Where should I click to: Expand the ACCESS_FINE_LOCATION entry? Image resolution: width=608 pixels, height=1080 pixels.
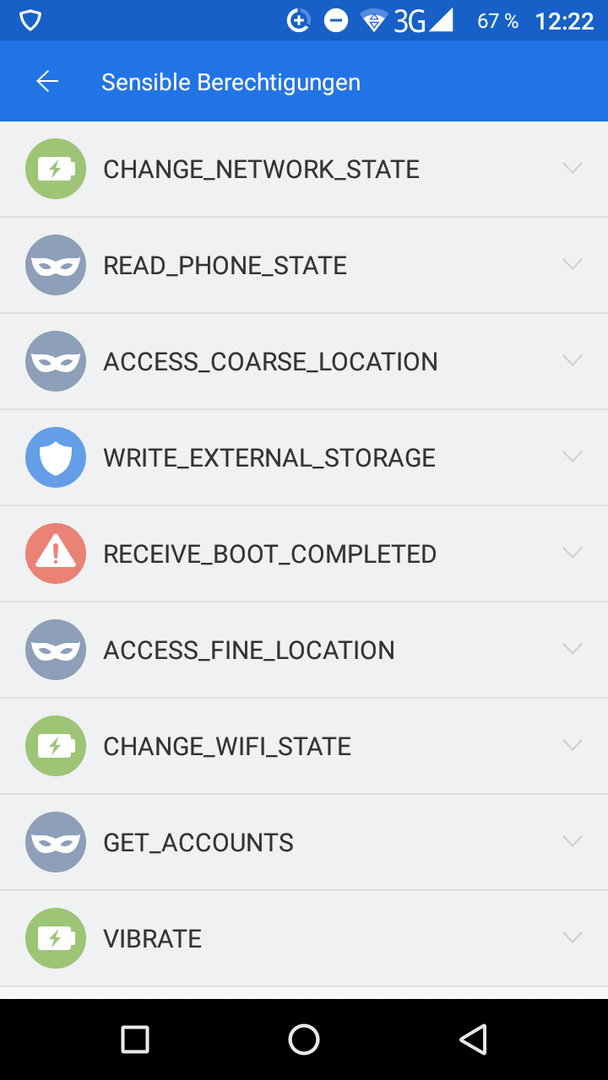[x=304, y=650]
